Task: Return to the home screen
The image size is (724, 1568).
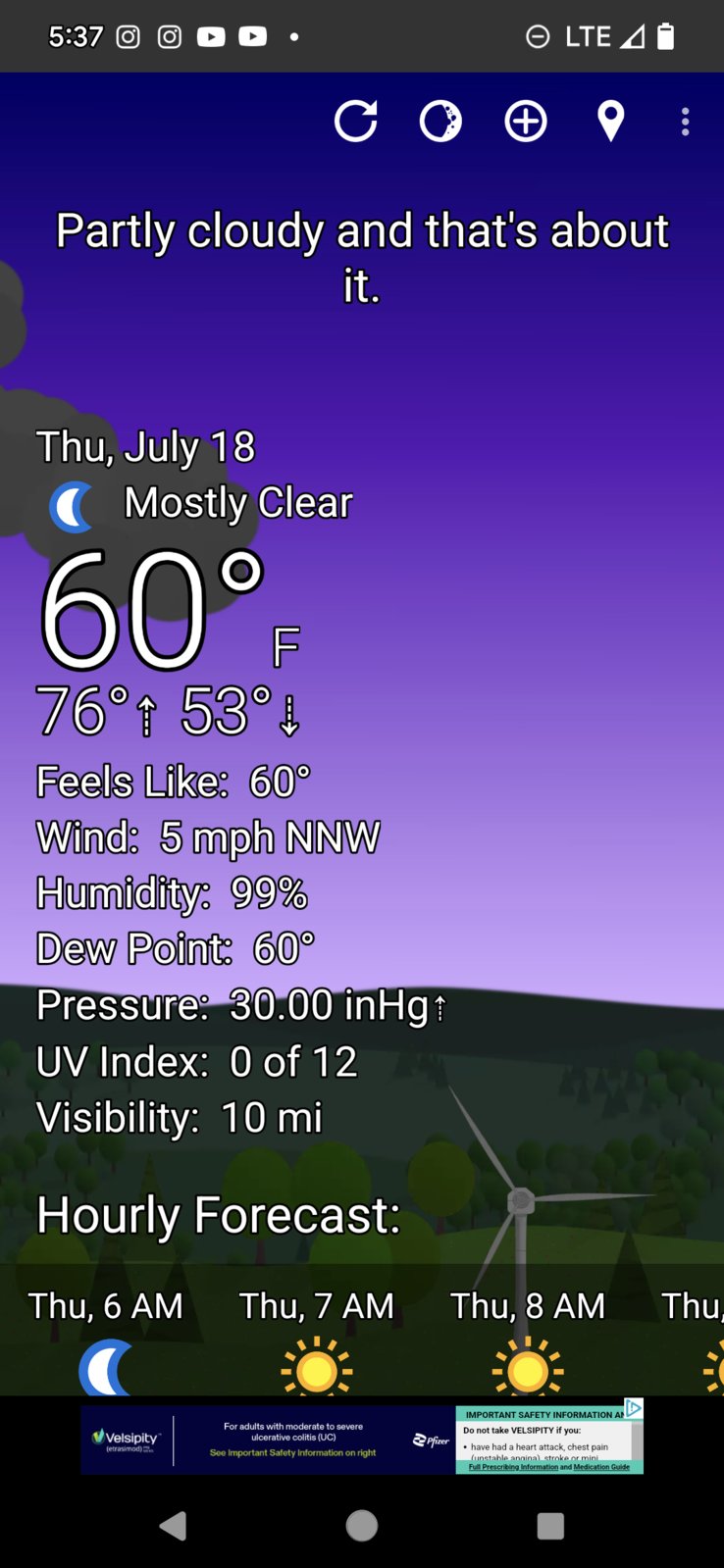Action: click(x=361, y=1525)
